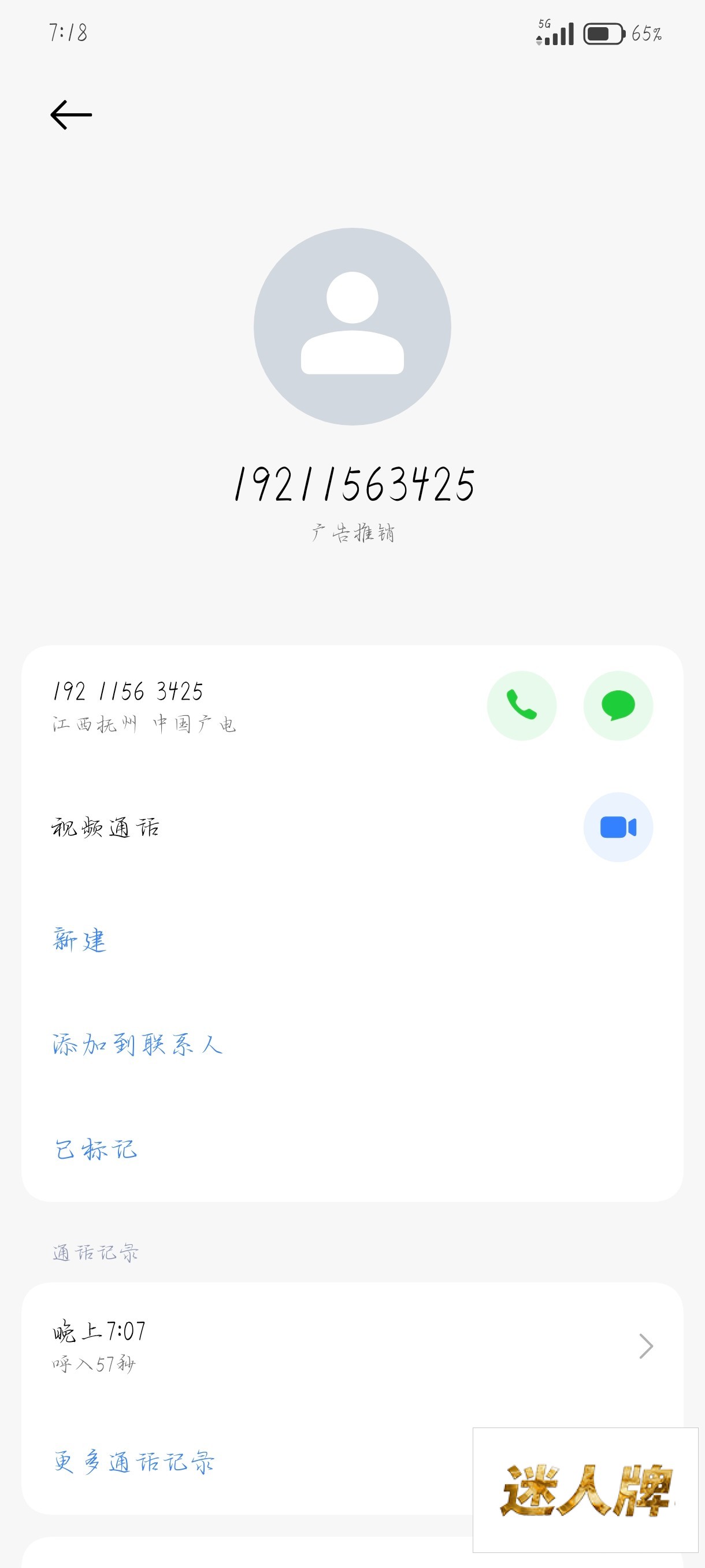Tap the contact avatar picture
This screenshot has height=1568, width=705.
(352, 327)
